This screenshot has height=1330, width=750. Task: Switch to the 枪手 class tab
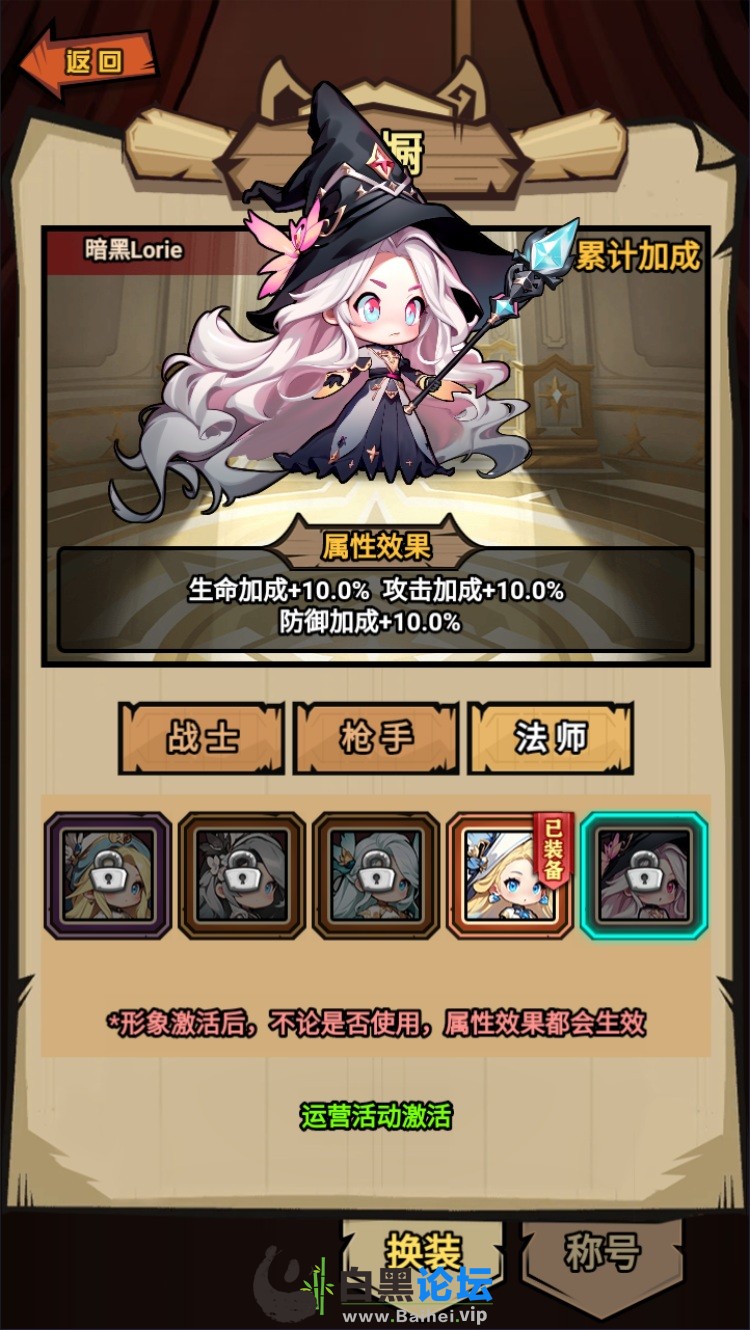(x=376, y=739)
